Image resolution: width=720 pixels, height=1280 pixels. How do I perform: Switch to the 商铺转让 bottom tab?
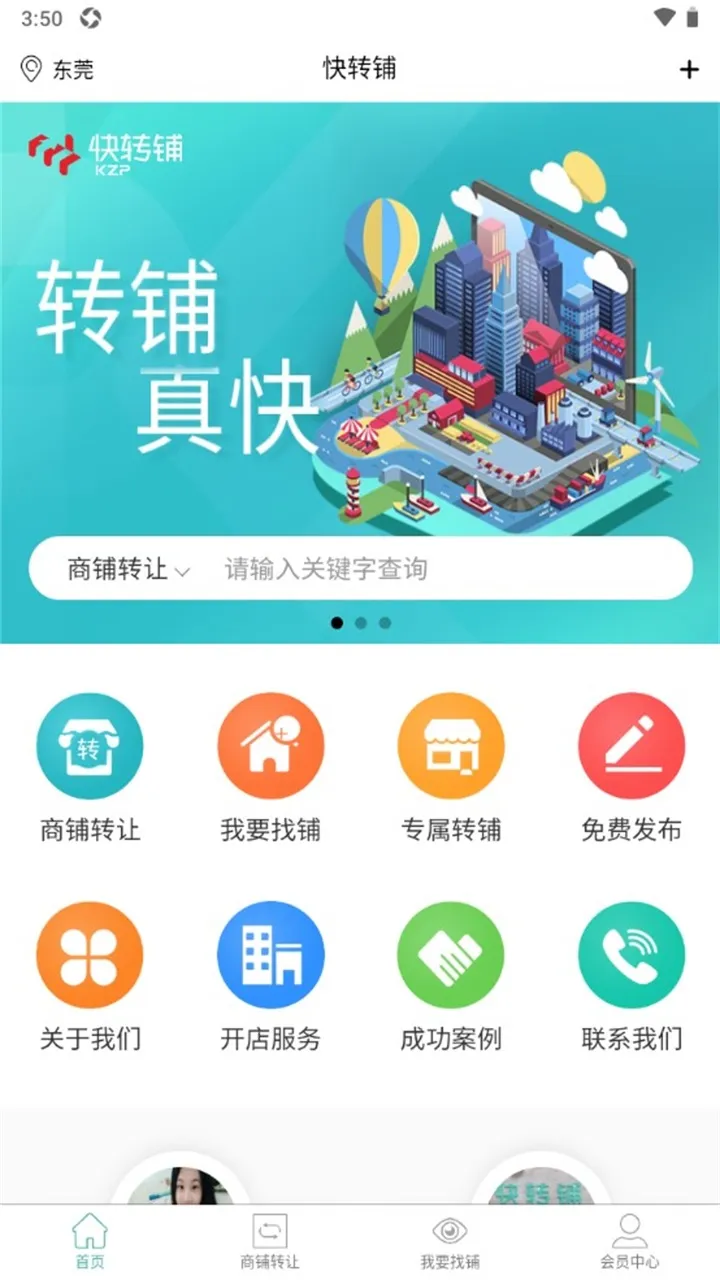point(270,1241)
